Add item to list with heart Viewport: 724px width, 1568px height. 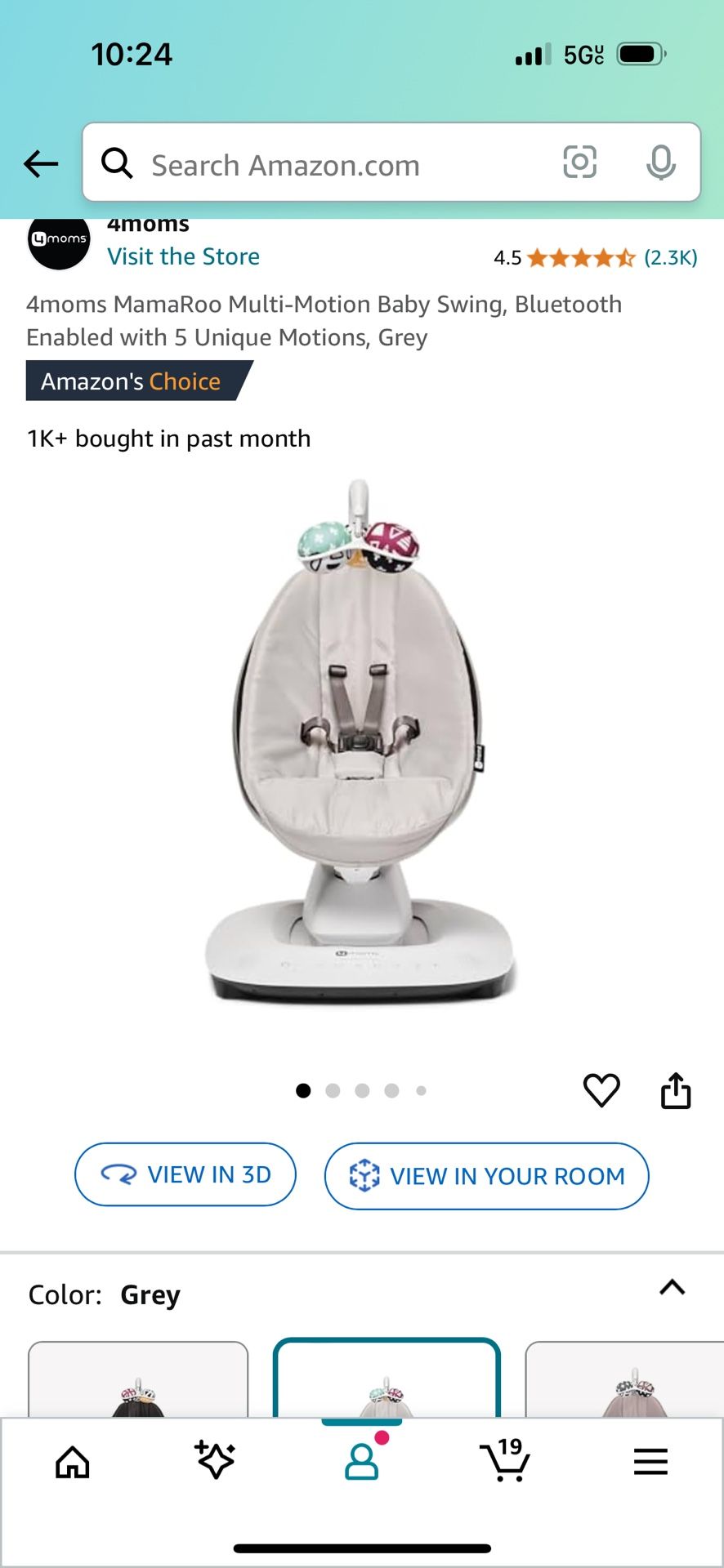pos(601,1090)
